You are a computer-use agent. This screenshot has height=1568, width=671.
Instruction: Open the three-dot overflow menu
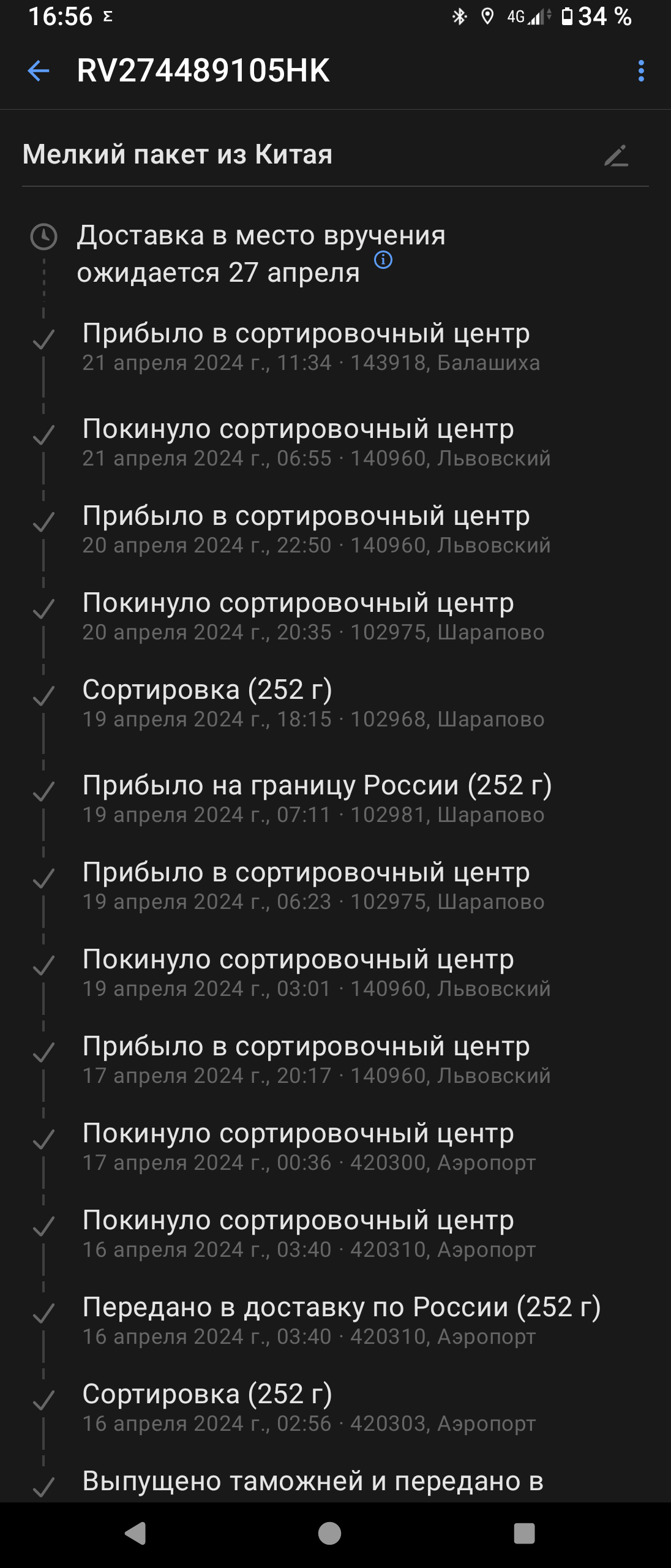click(x=641, y=71)
